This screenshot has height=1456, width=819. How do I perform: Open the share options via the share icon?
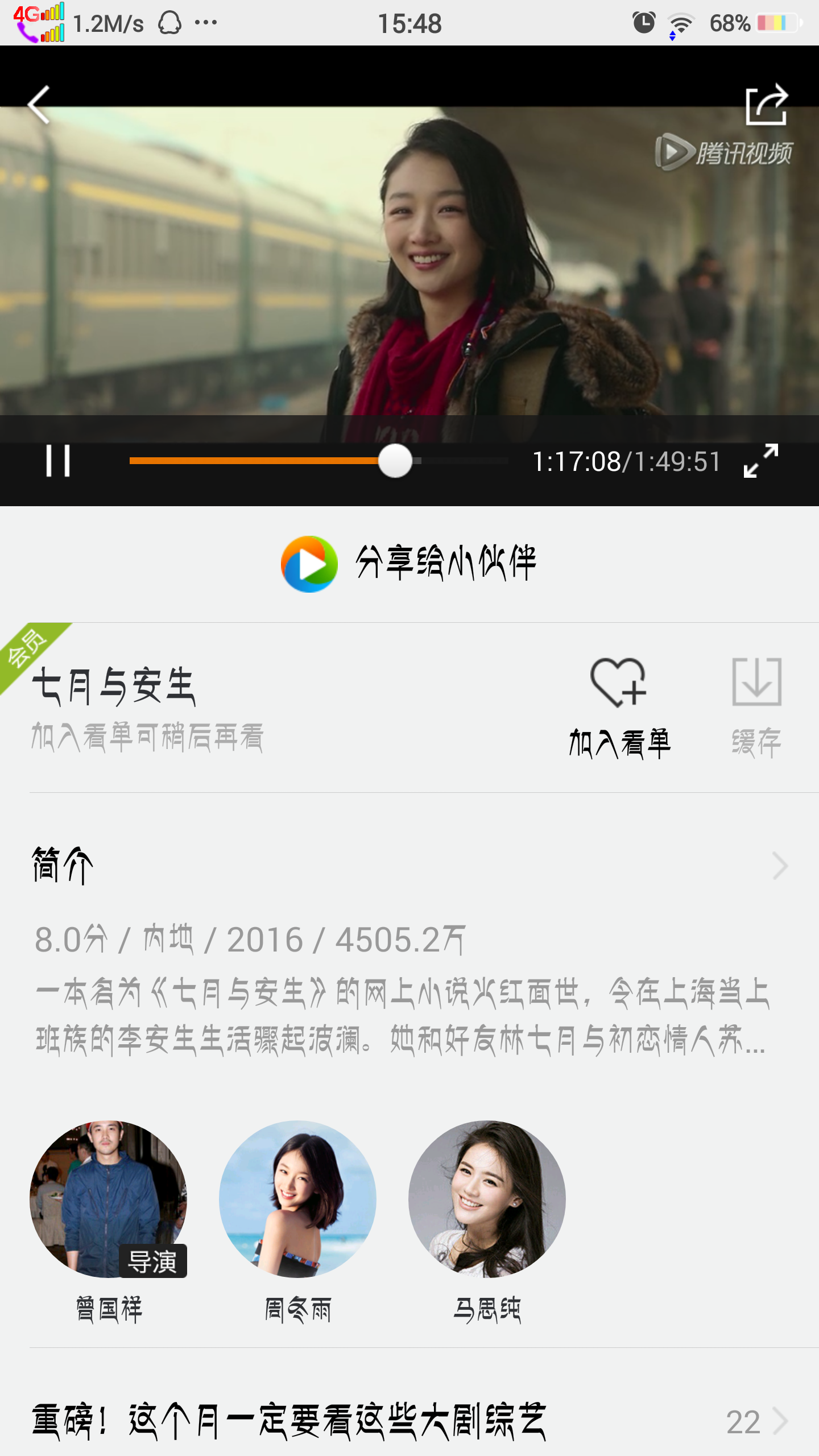tap(767, 105)
